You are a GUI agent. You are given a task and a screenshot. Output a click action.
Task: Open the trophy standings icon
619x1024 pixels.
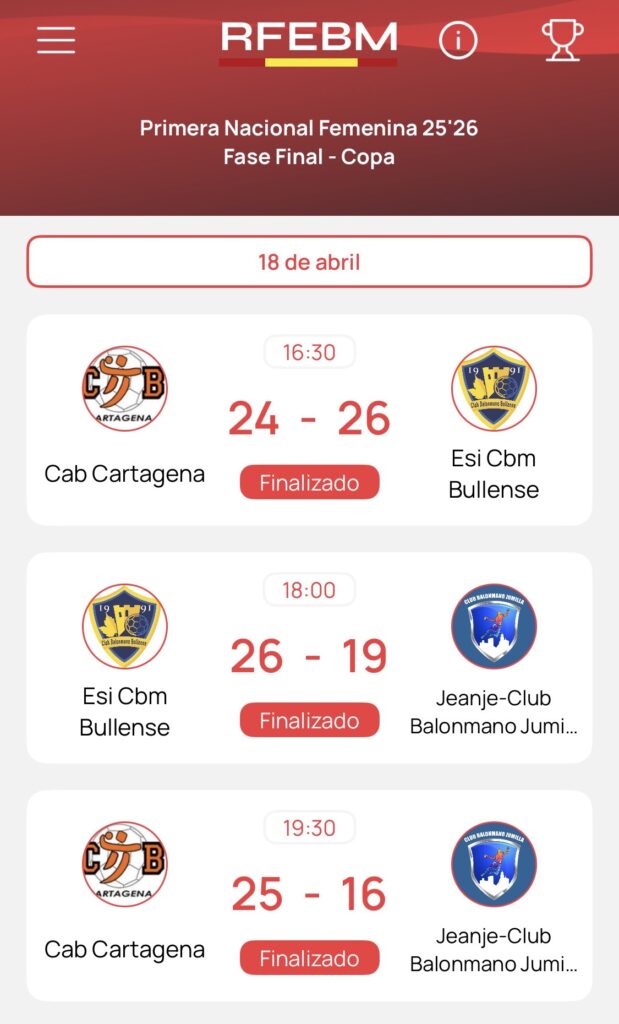pyautogui.click(x=562, y=40)
